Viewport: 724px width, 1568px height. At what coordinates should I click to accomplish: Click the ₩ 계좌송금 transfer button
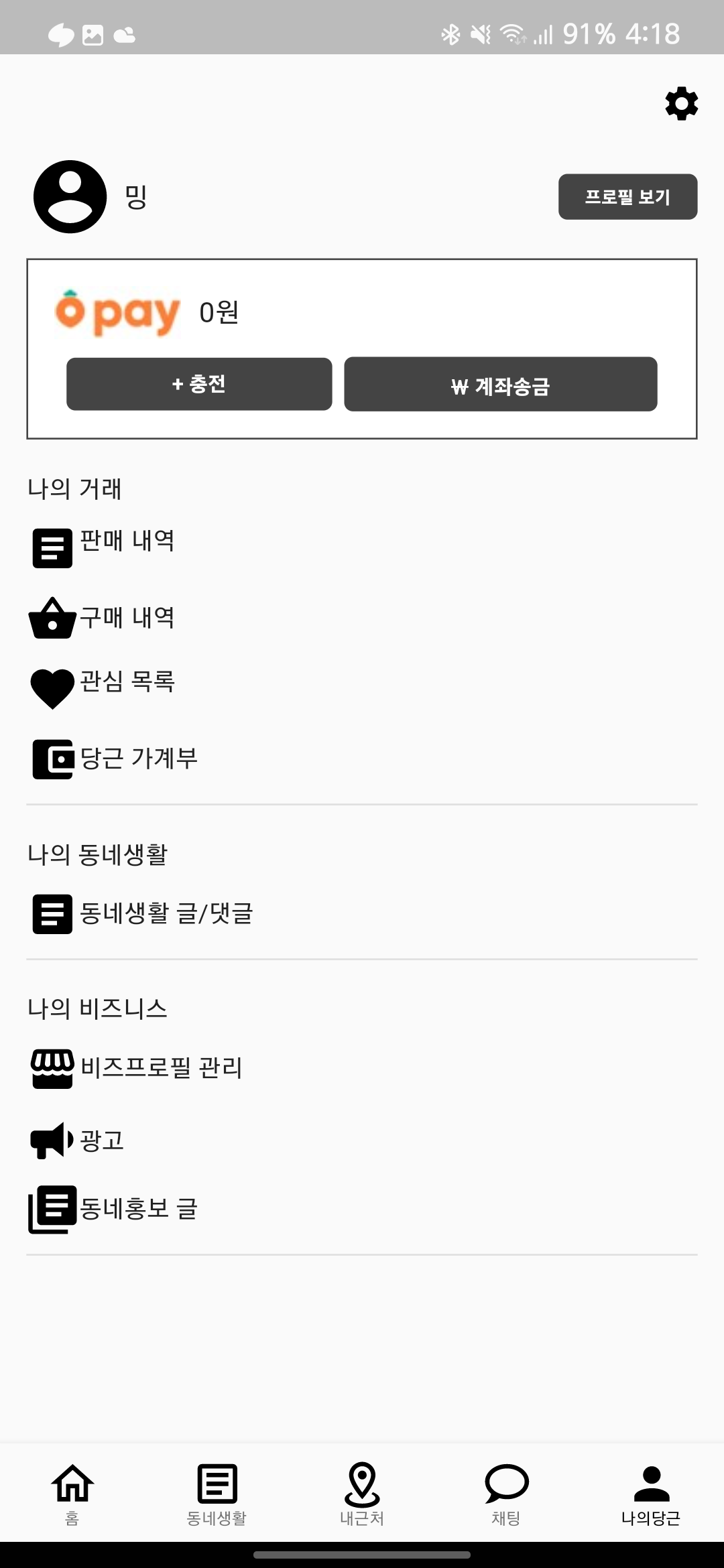[501, 384]
